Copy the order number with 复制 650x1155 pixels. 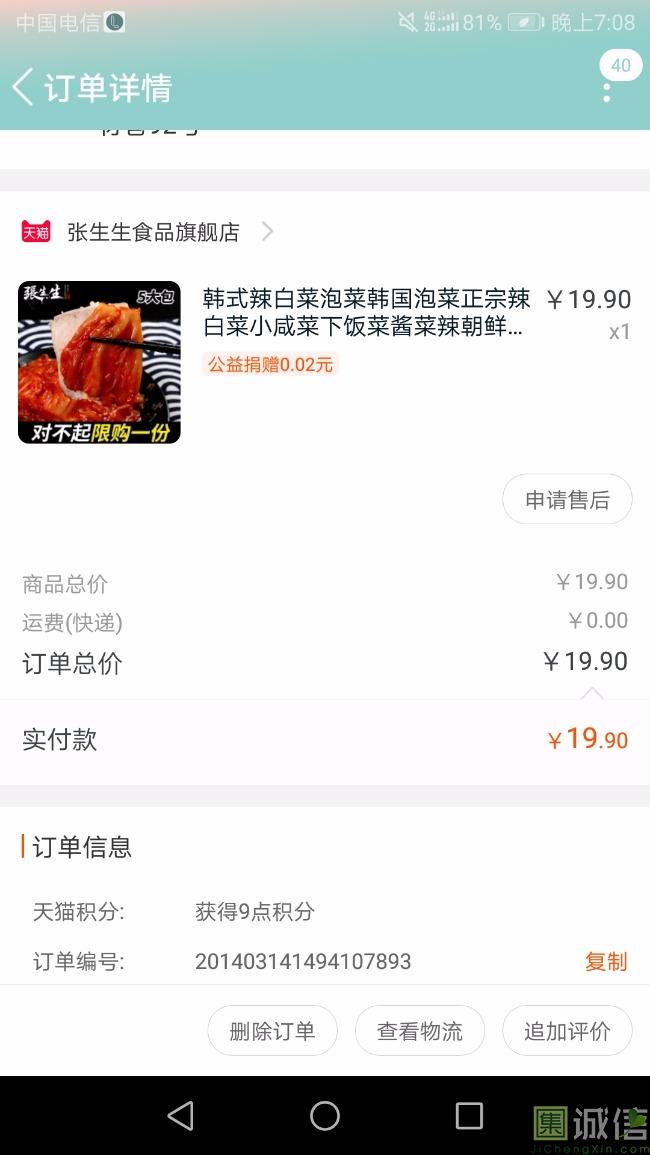click(605, 962)
